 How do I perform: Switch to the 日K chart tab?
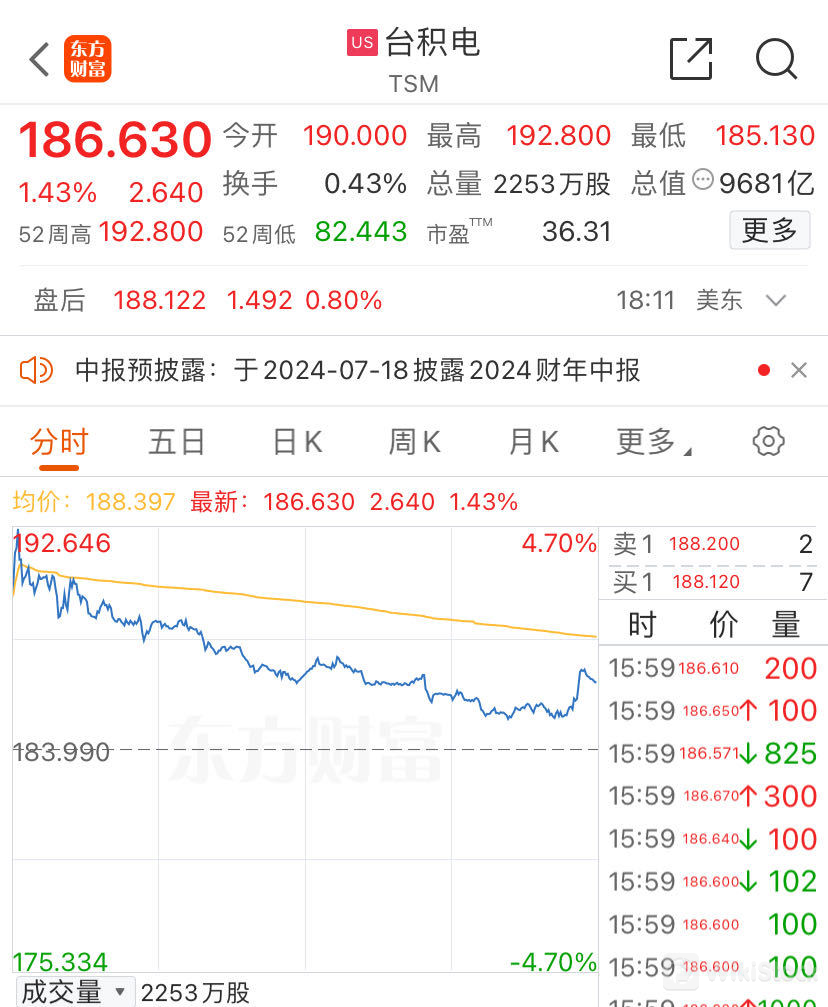pos(297,442)
